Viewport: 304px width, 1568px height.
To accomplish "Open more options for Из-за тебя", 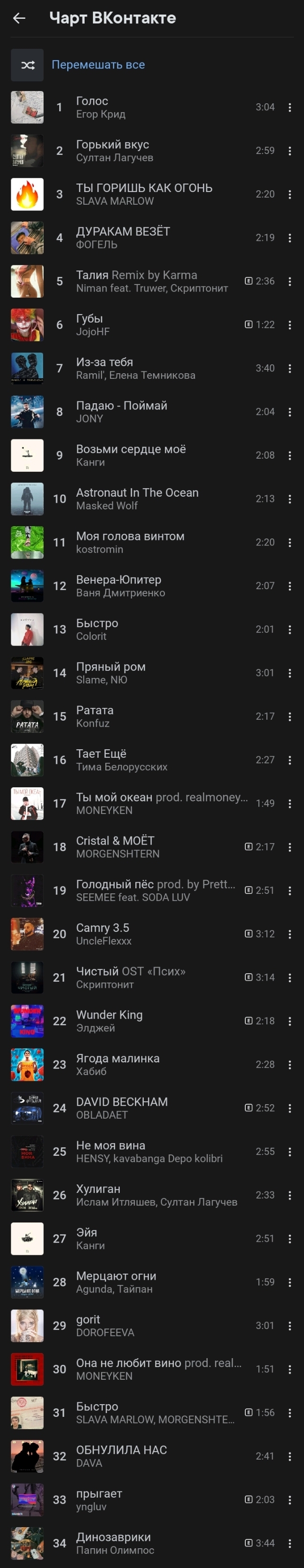I will point(289,368).
